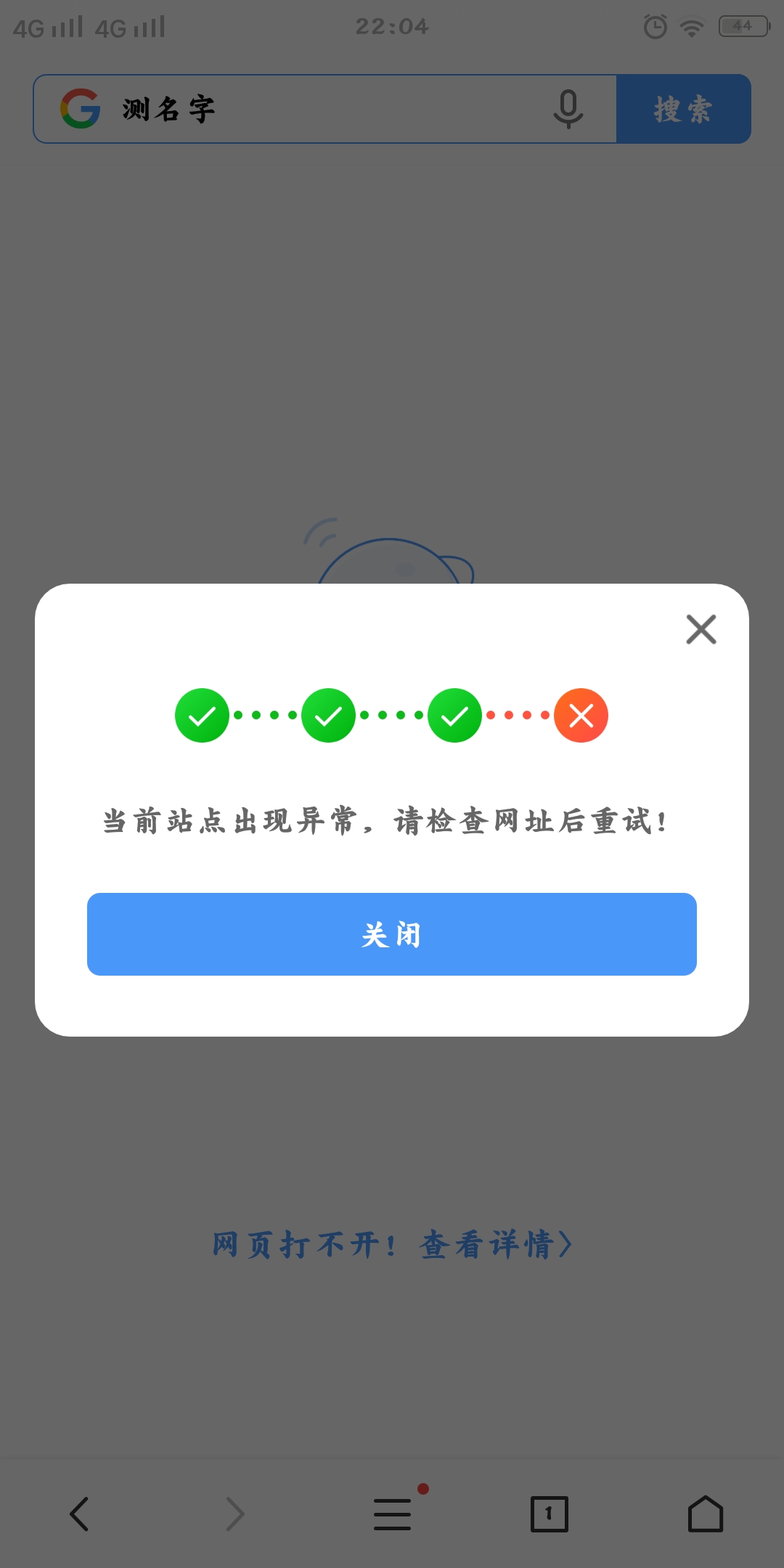Go back with the browser back arrow
Screen dimensions: 784x1568
pyautogui.click(x=79, y=1514)
